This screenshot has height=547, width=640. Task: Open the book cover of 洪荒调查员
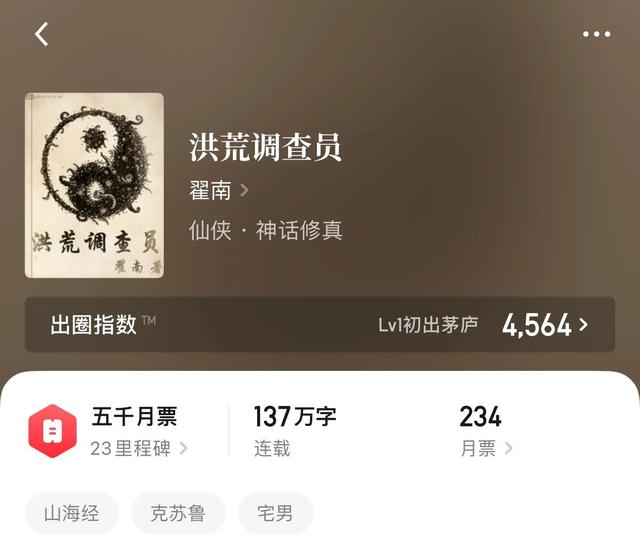click(94, 185)
